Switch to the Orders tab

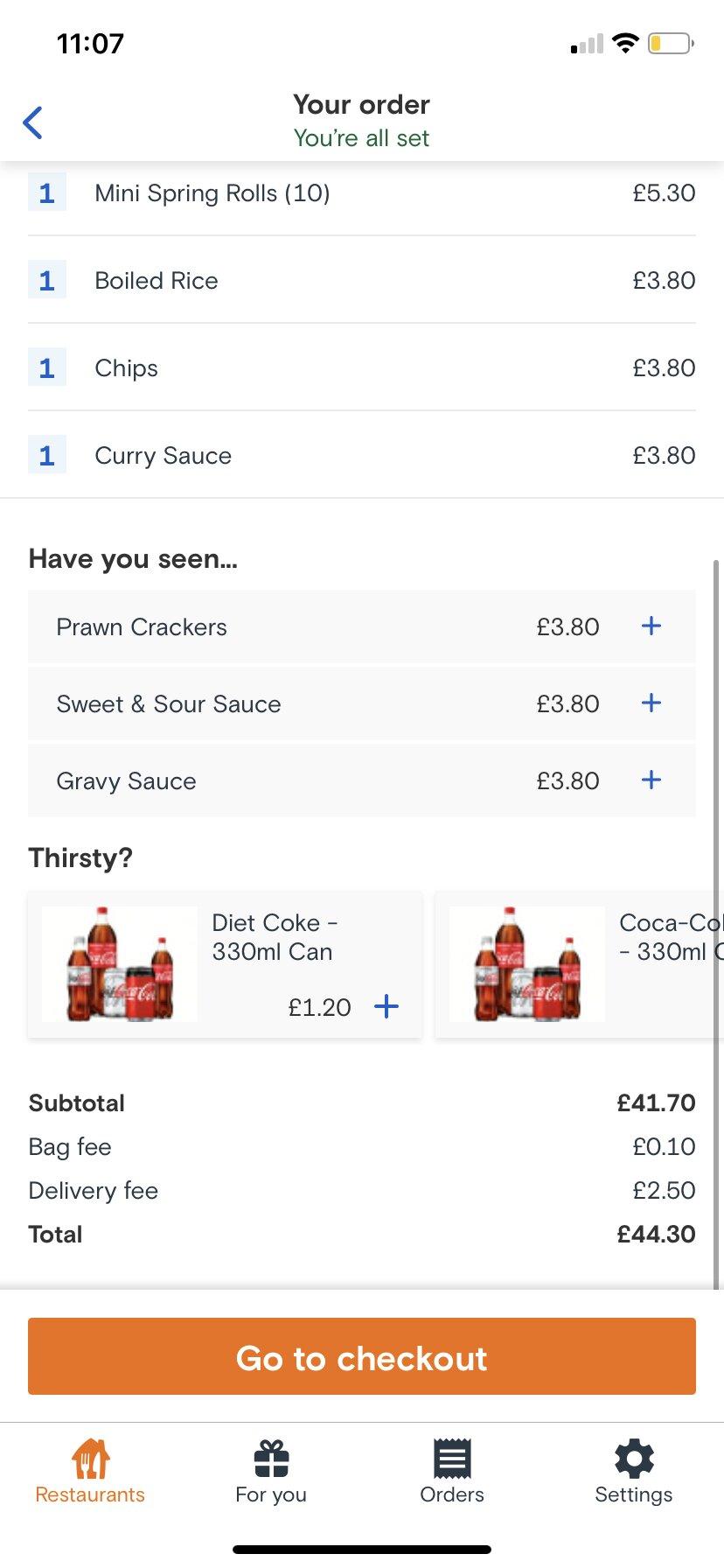452,1479
